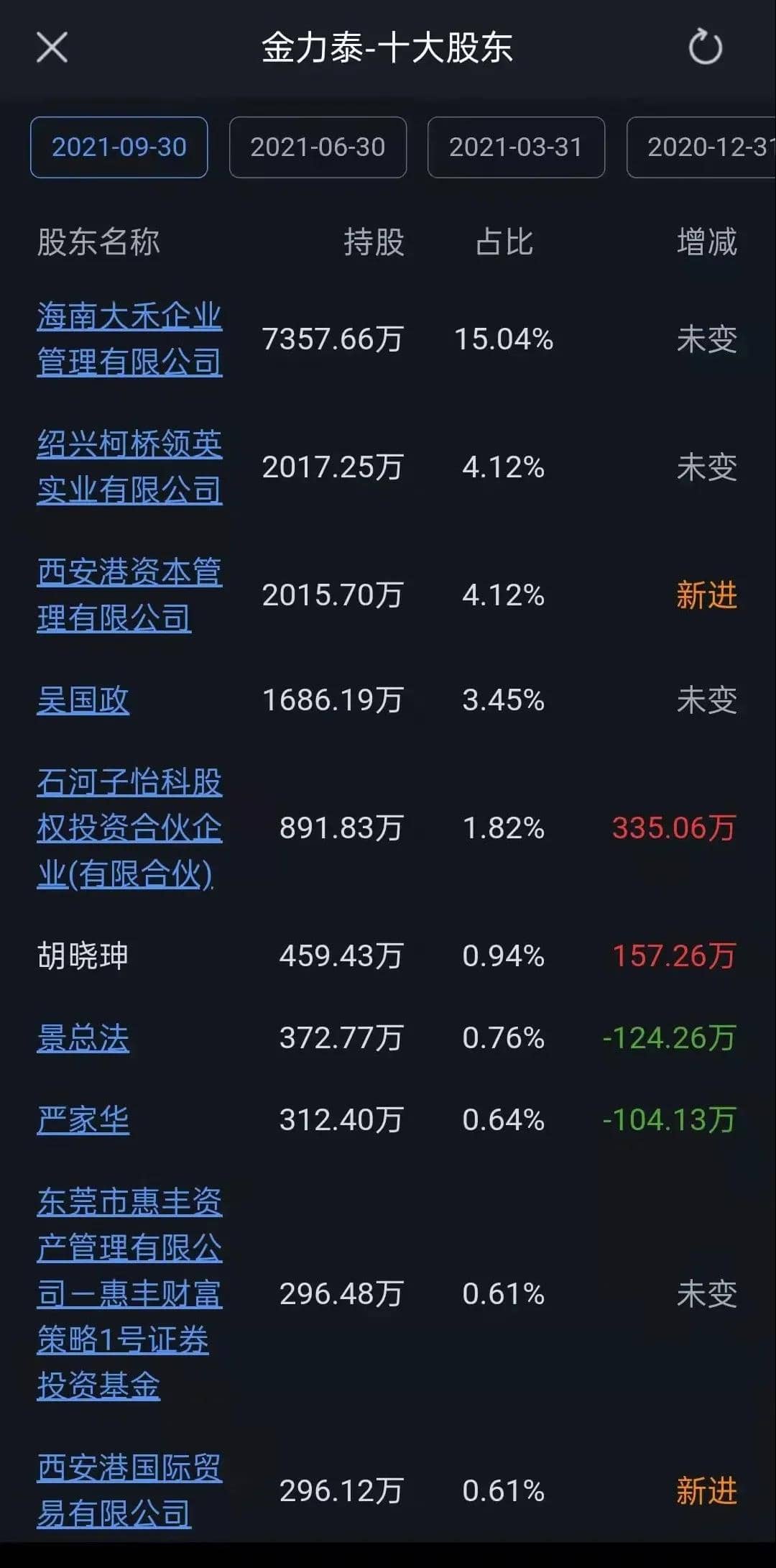
Task: Switch to the 2021-03-31 report date
Action: tap(516, 147)
